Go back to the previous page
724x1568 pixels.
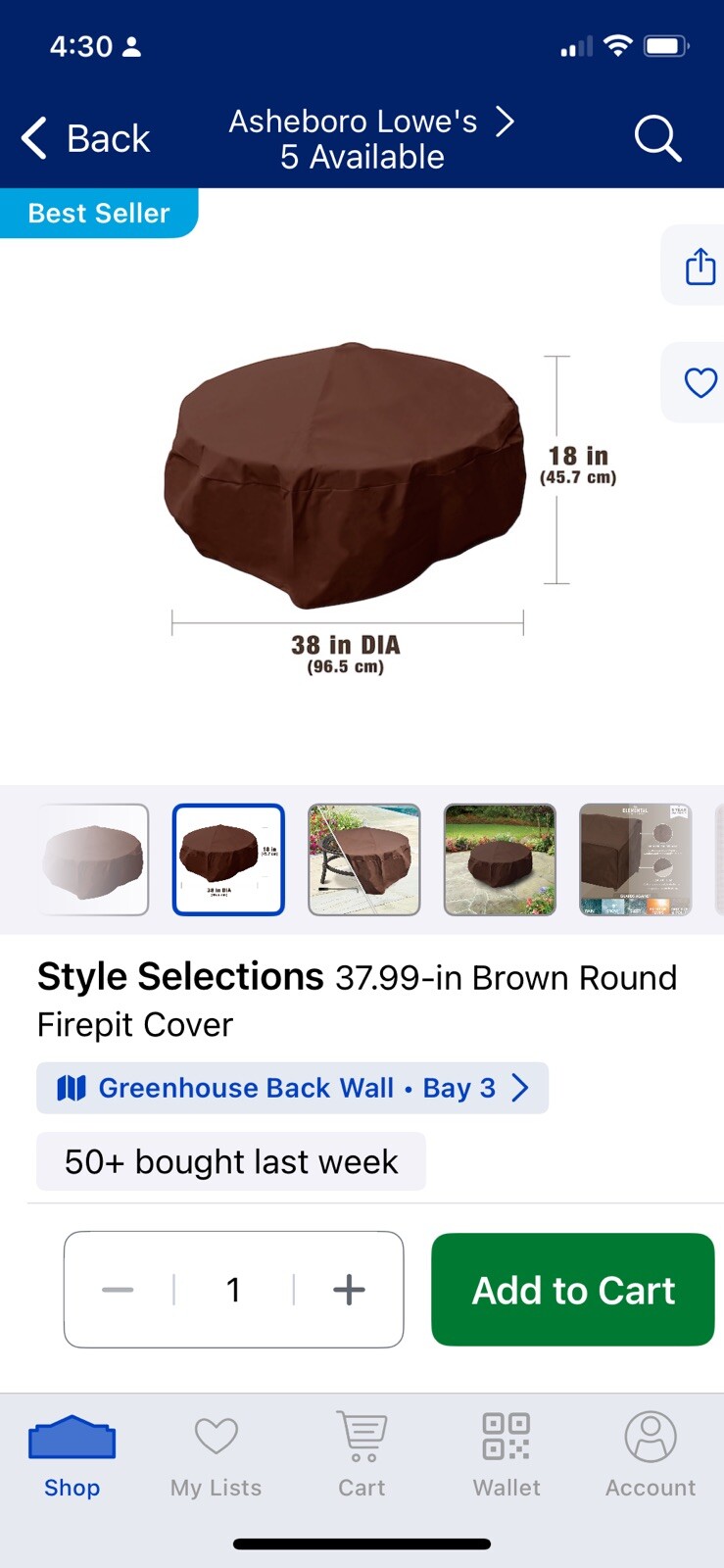point(86,138)
